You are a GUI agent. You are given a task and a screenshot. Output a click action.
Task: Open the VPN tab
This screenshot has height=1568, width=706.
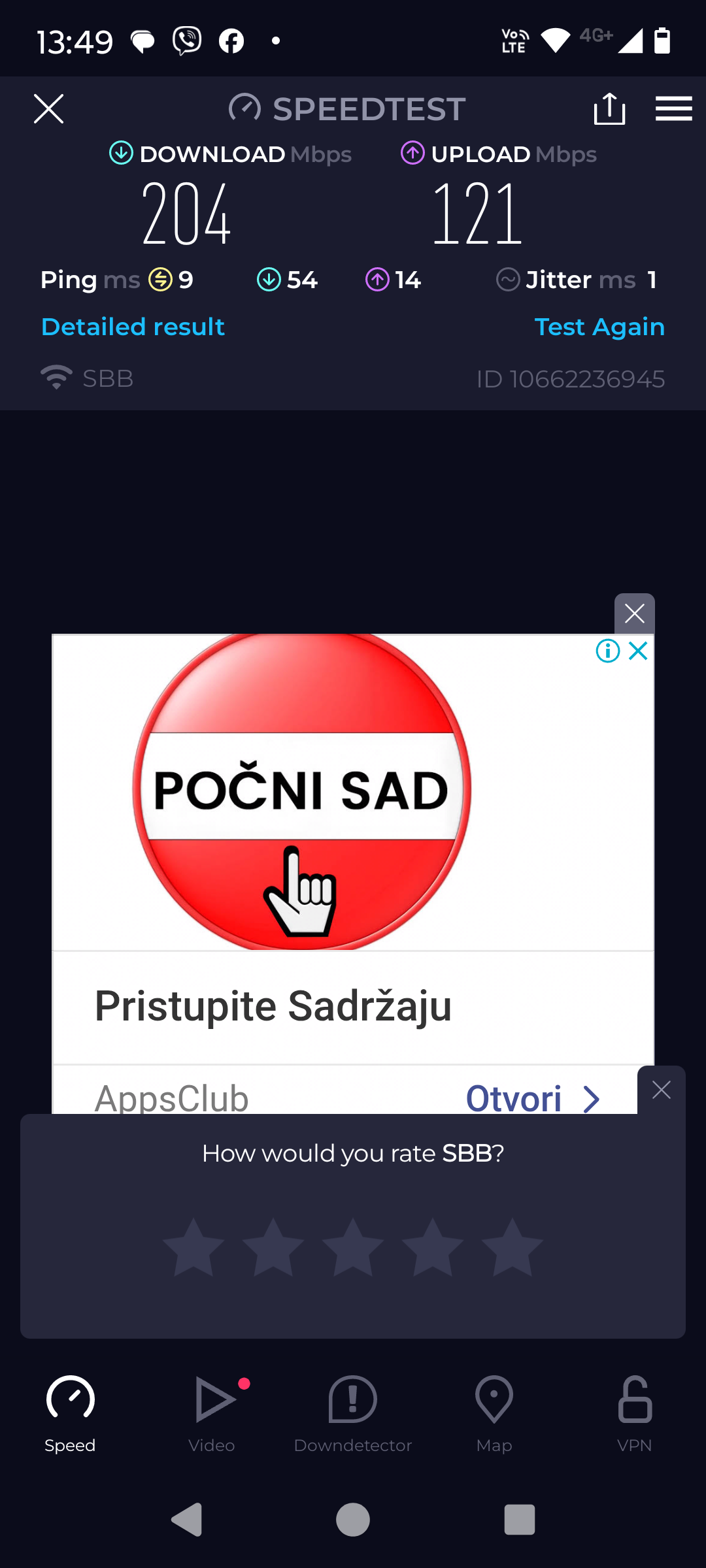click(635, 1413)
